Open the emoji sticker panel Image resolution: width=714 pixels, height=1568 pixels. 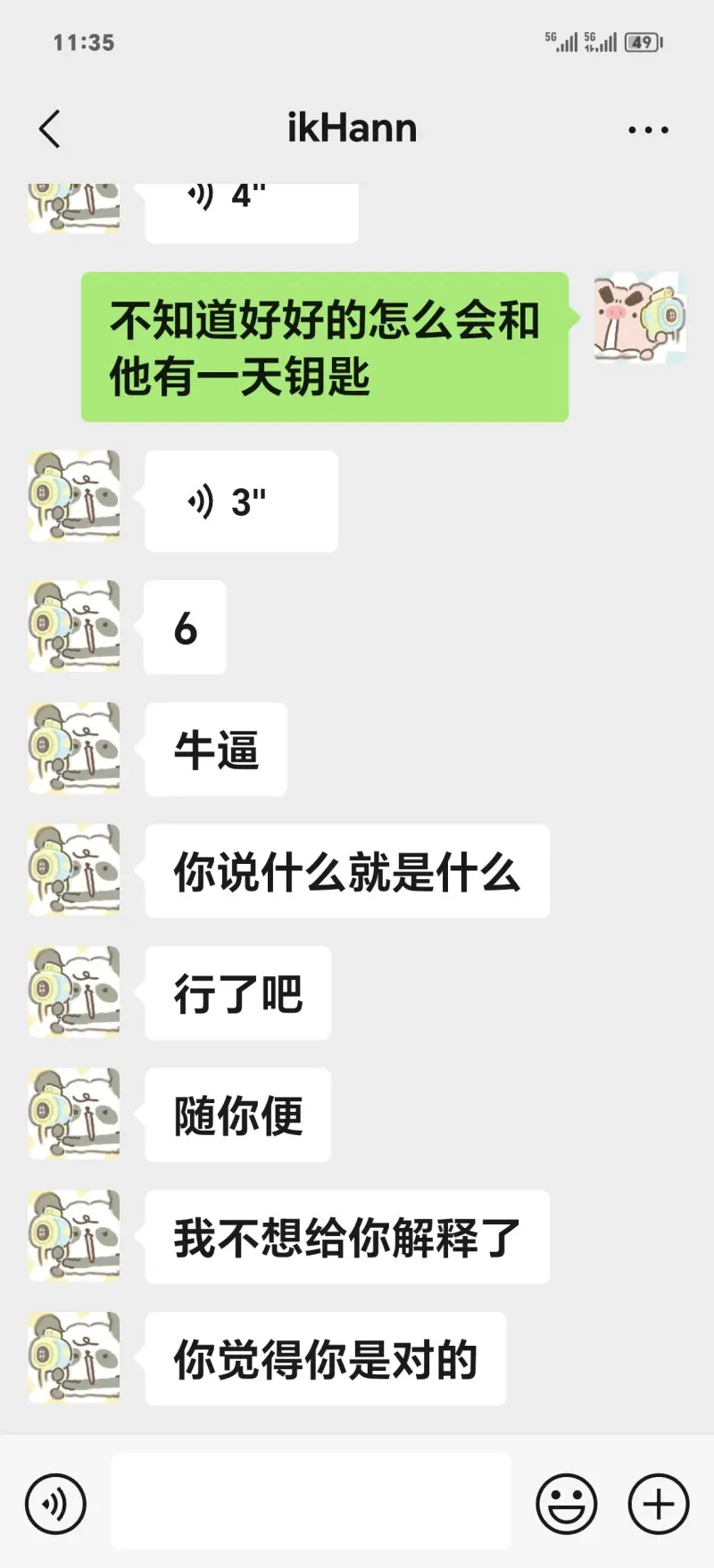(567, 1504)
